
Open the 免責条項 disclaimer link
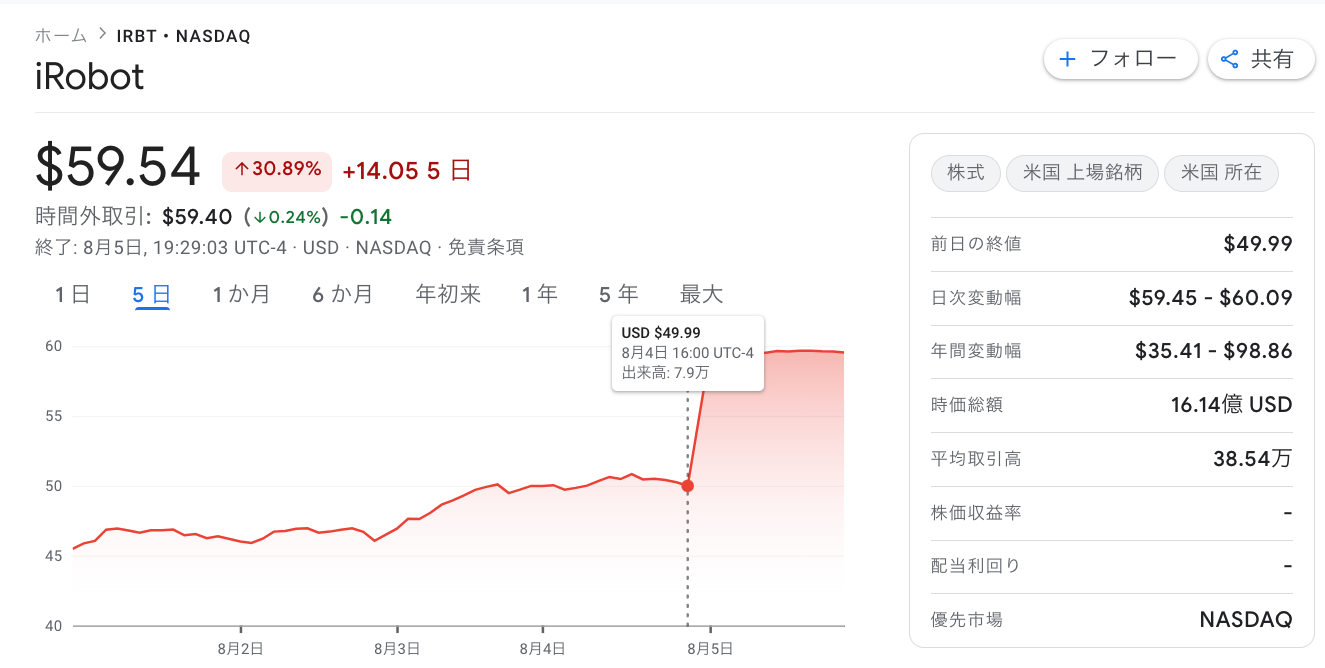tap(485, 247)
